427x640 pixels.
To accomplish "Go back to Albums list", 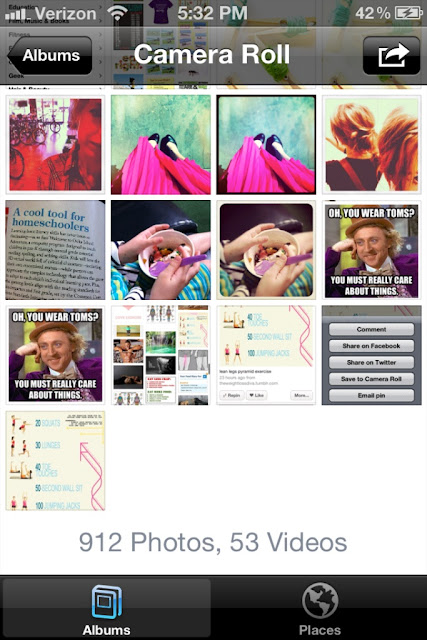I will 50,56.
